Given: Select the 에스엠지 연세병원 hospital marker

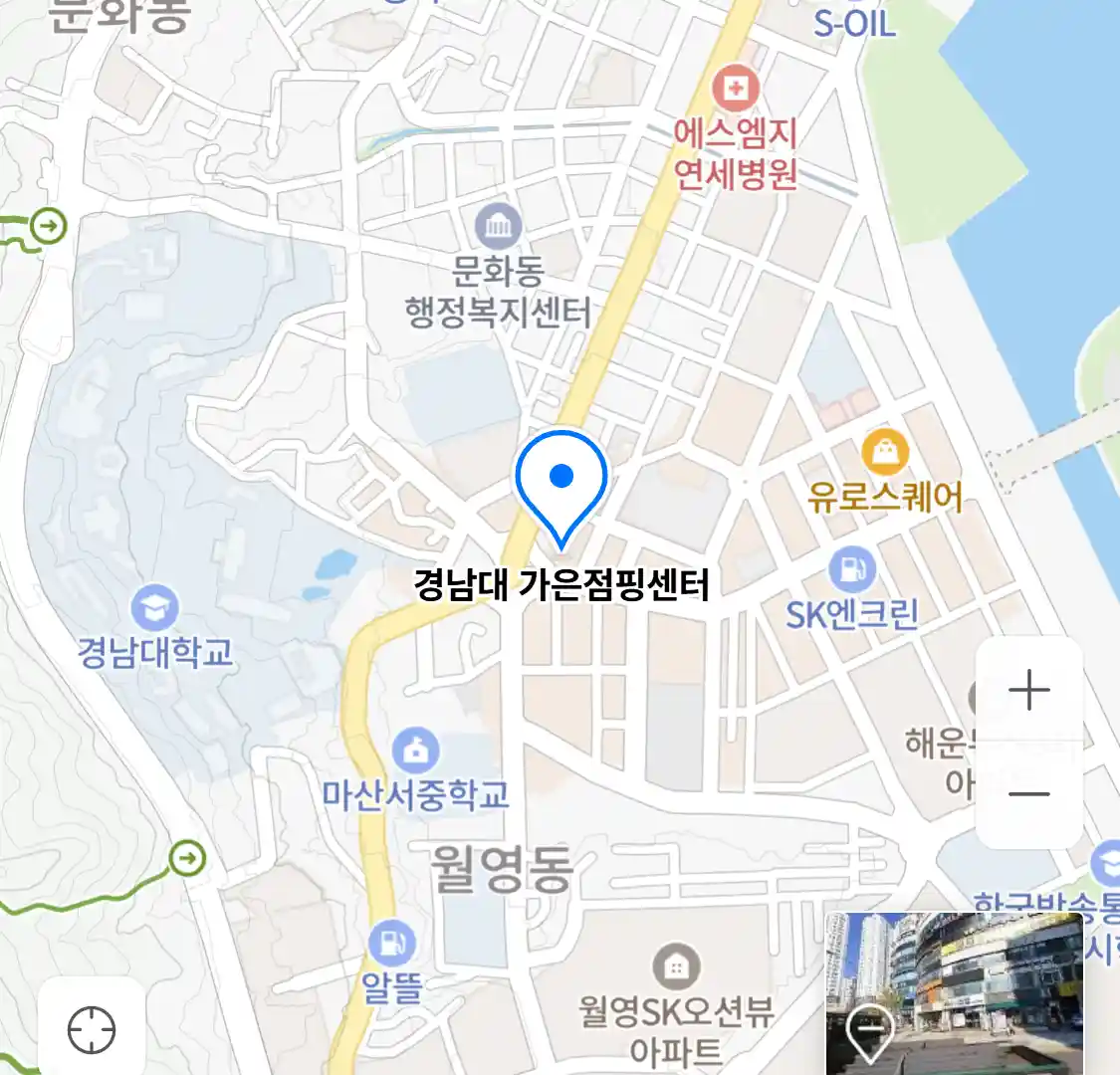Looking at the screenshot, I should 735,90.
